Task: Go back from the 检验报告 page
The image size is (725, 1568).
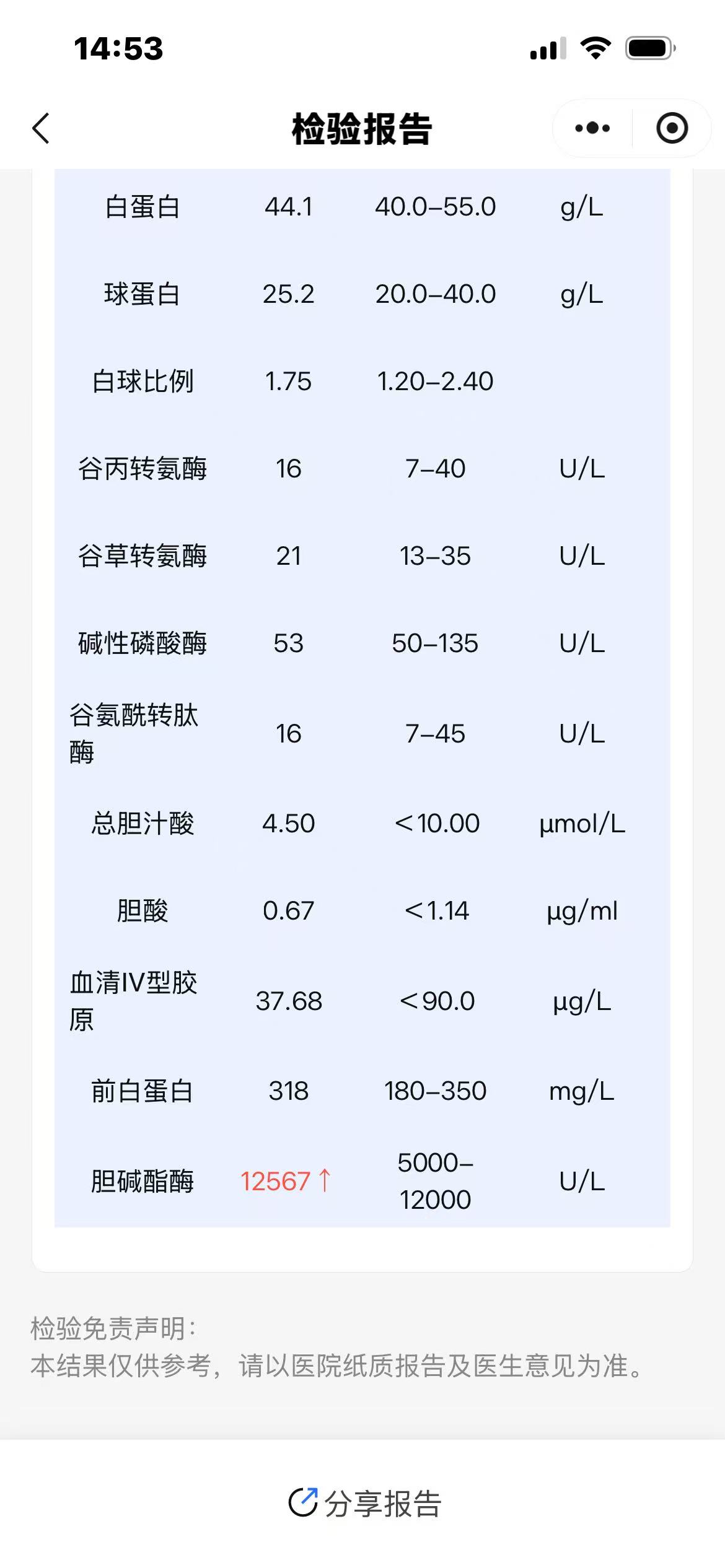Action: (41, 129)
